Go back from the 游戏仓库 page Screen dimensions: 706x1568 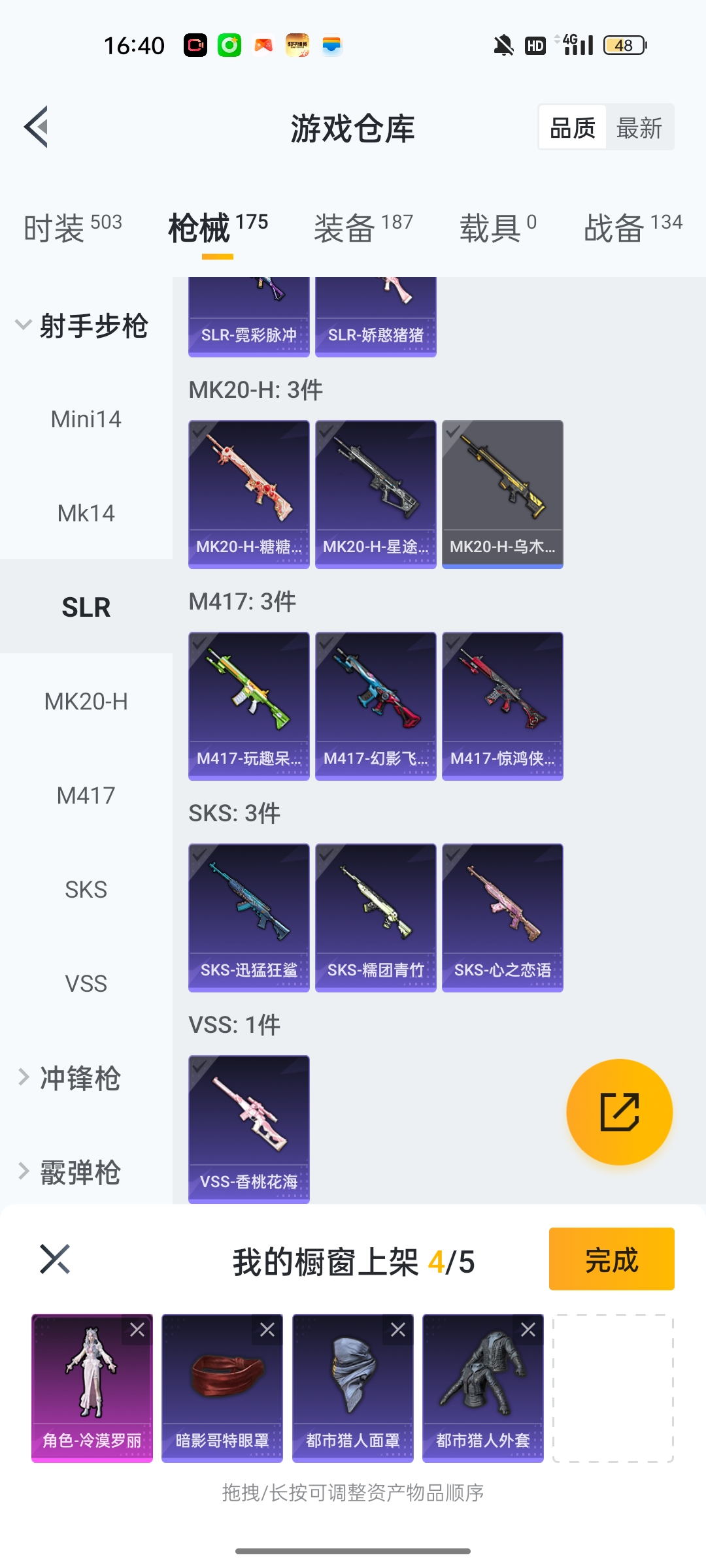click(37, 127)
